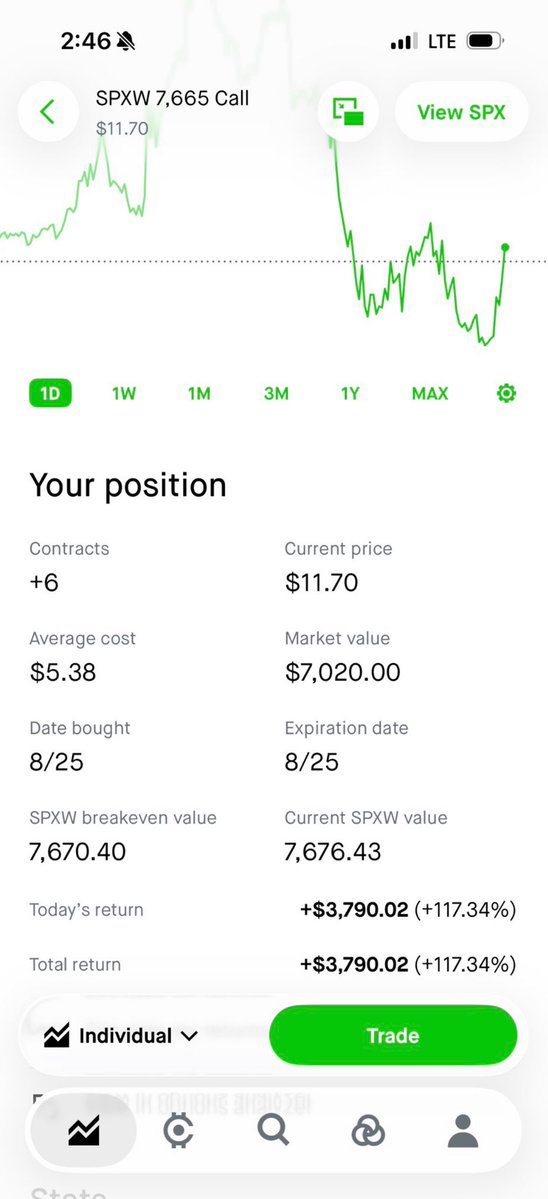Select the 1D chart range

(x=50, y=394)
